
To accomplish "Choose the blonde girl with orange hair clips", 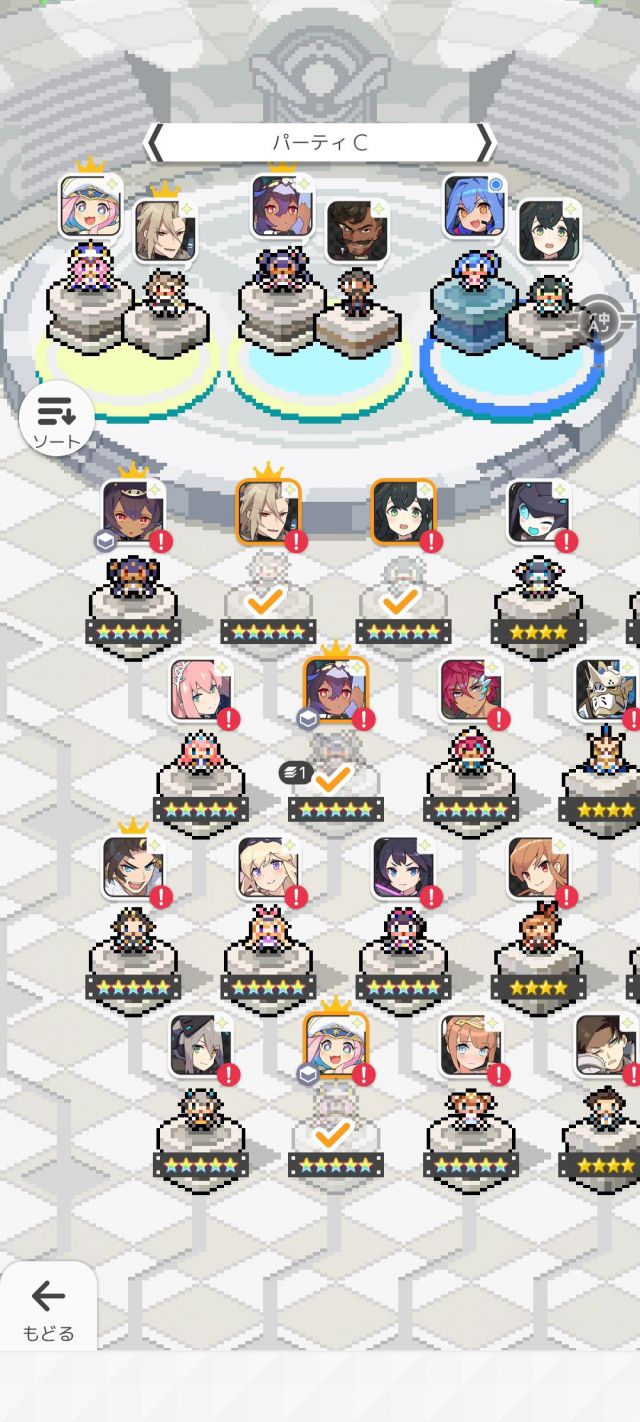I will tap(470, 1046).
